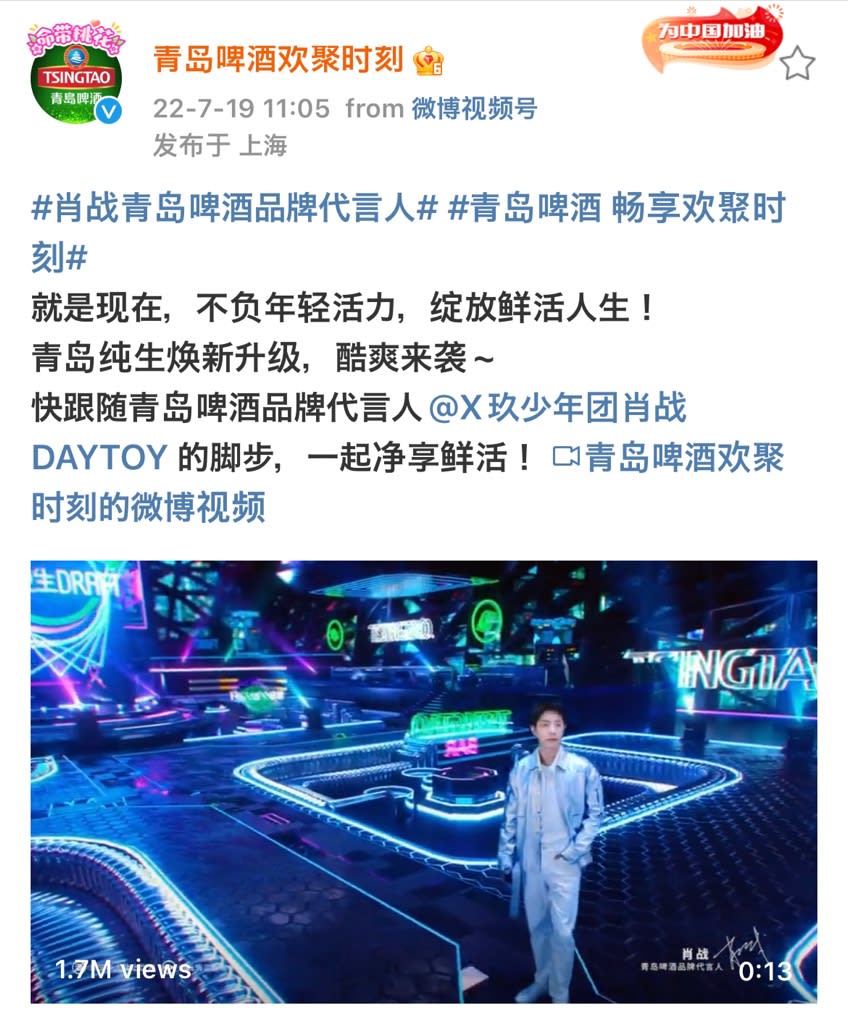Open the 青岛啤酒欢聚时刻 account name
Image resolution: width=848 pixels, height=1024 pixels.
(x=278, y=60)
